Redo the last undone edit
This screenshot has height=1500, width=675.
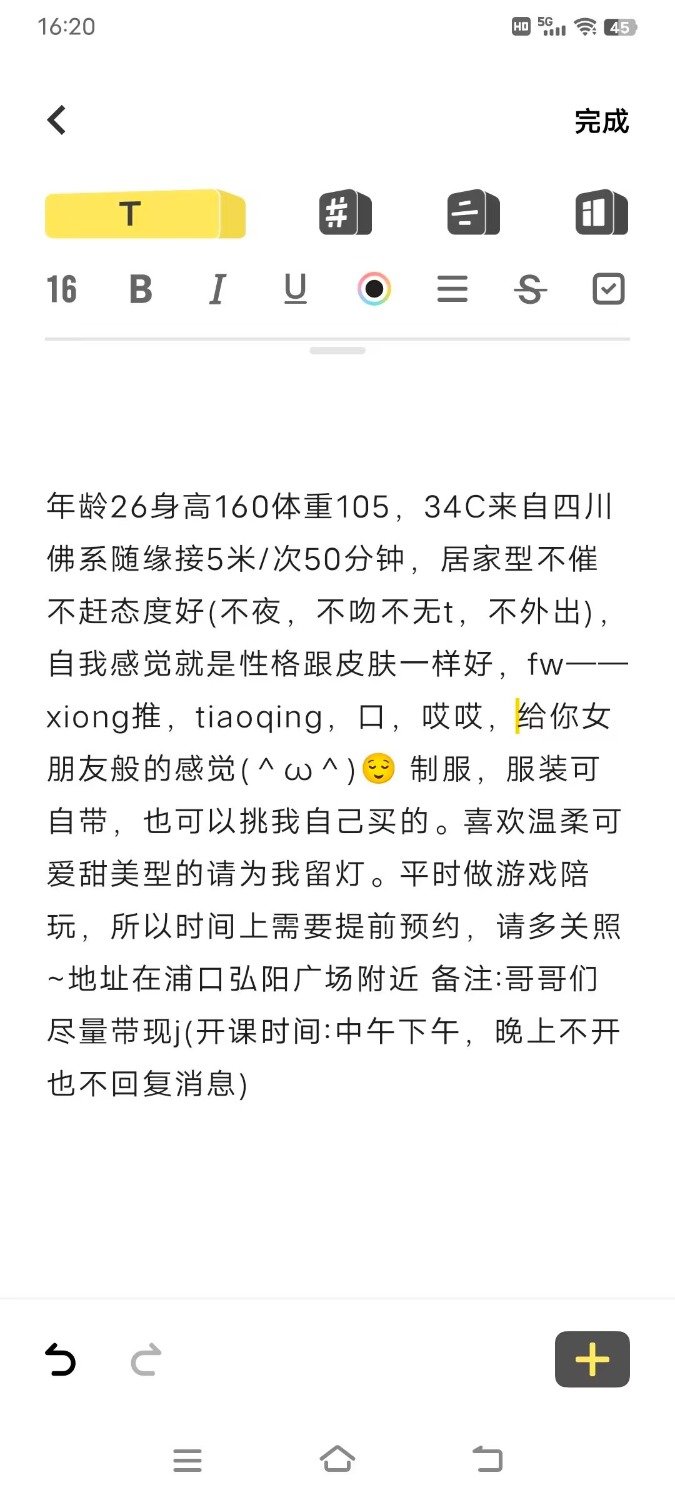146,1360
